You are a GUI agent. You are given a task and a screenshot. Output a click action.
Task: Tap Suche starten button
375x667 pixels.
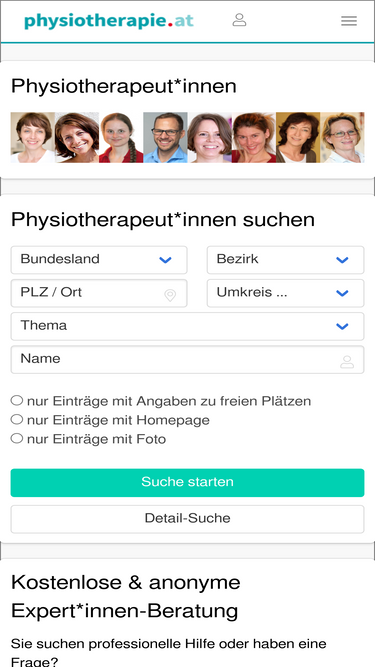pos(187,482)
